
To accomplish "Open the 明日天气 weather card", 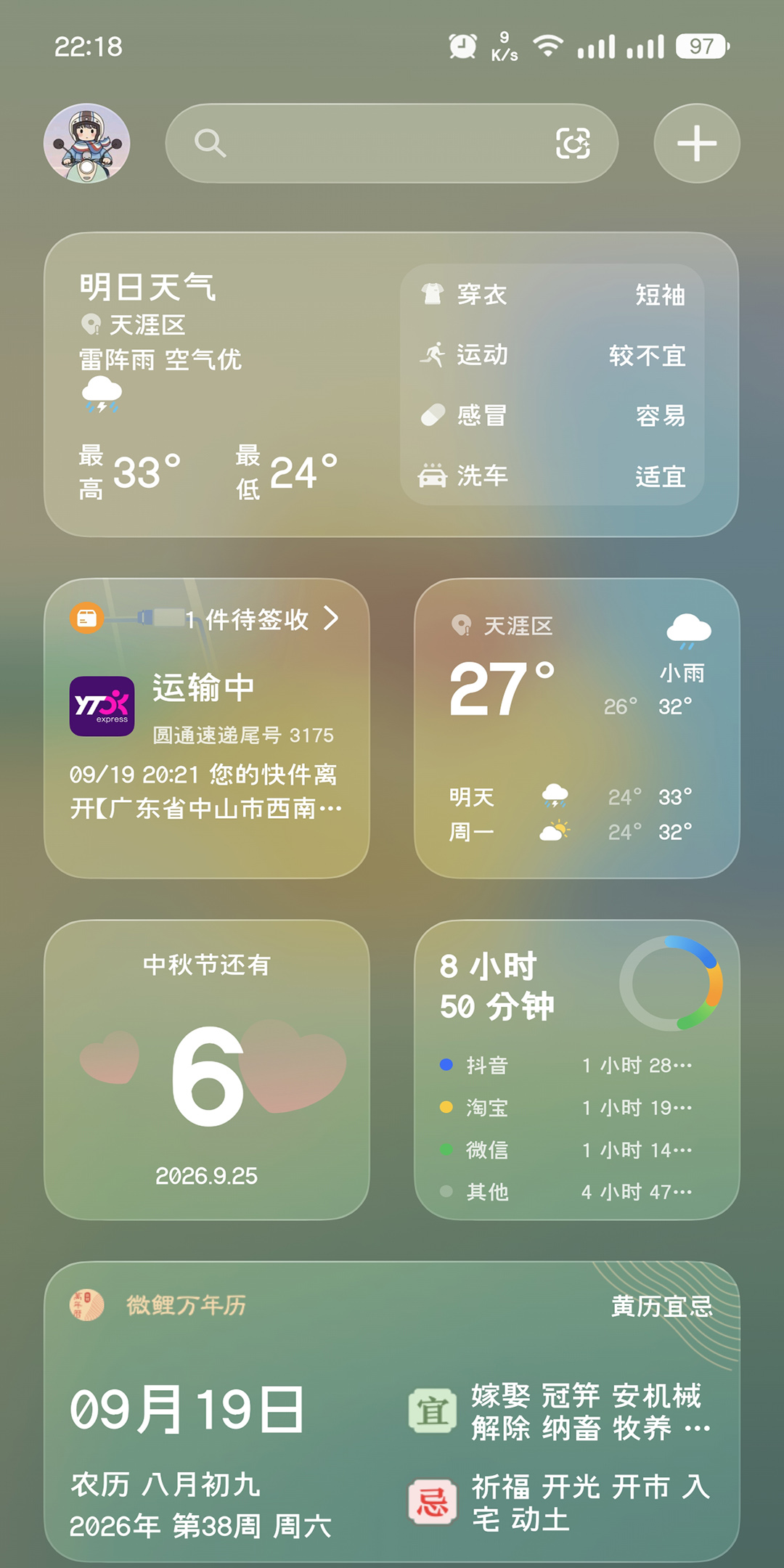I will [392, 385].
